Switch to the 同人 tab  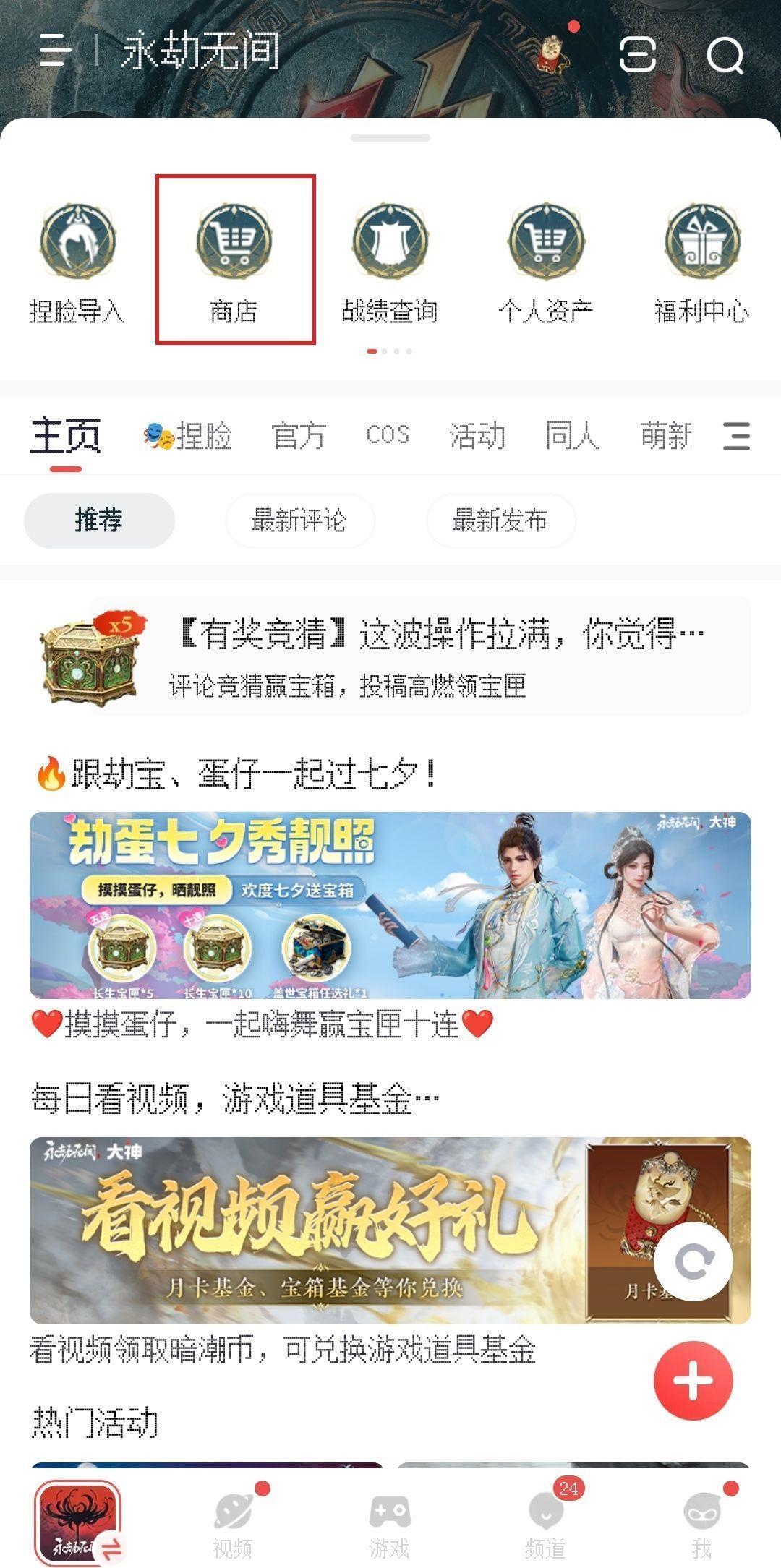(x=572, y=436)
